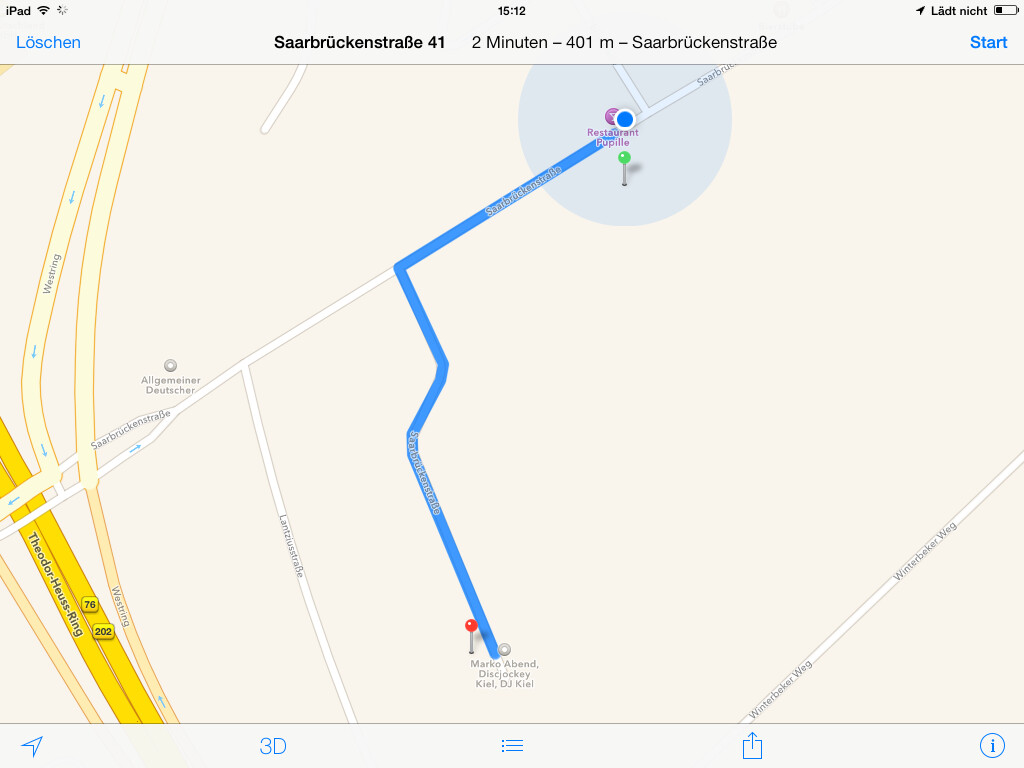Start the navigation

coord(988,42)
